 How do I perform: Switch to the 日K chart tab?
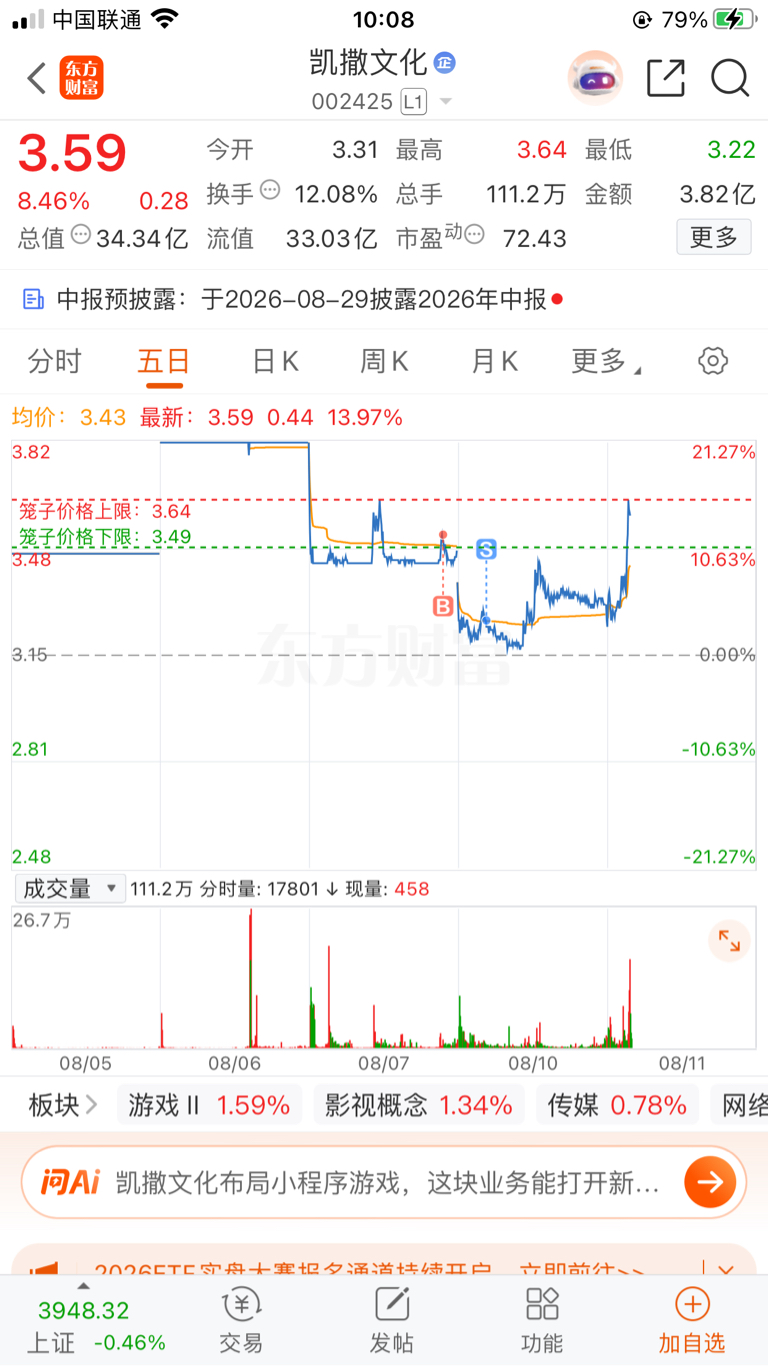click(x=275, y=361)
